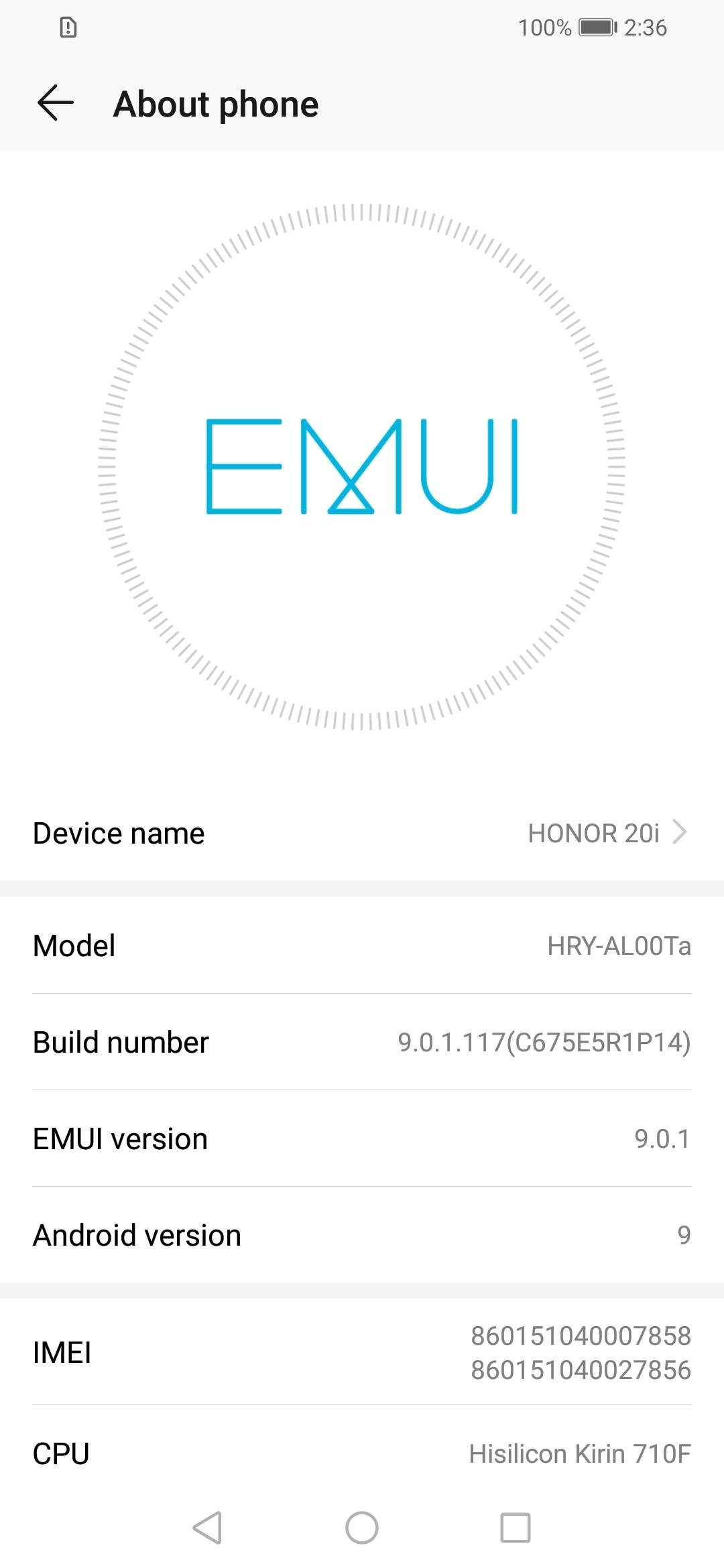
Task: Tap the Build number row
Action: (x=362, y=1042)
